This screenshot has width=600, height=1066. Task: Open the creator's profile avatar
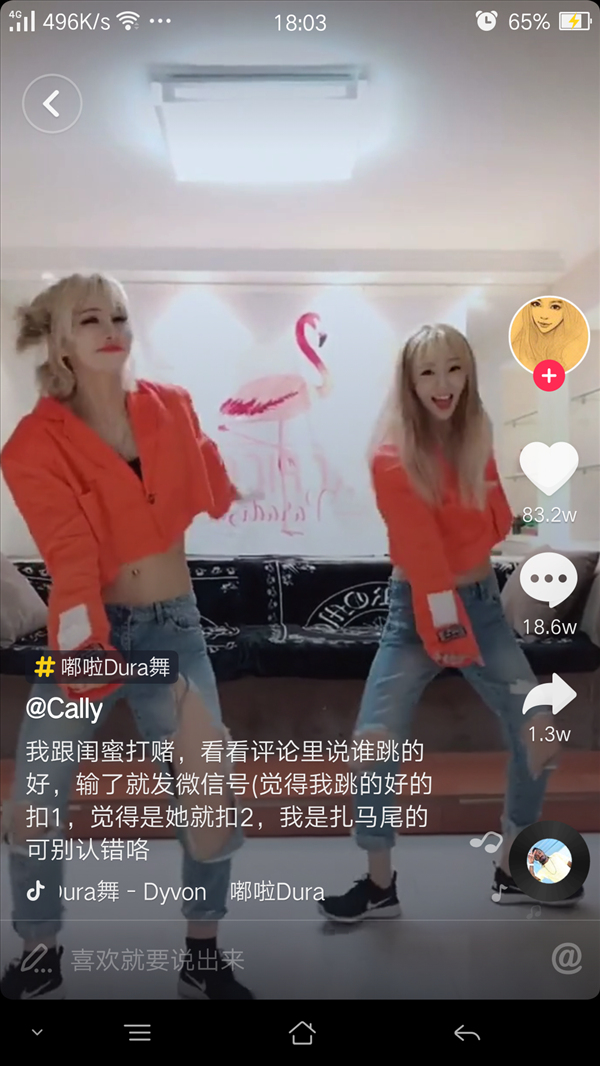click(x=549, y=336)
